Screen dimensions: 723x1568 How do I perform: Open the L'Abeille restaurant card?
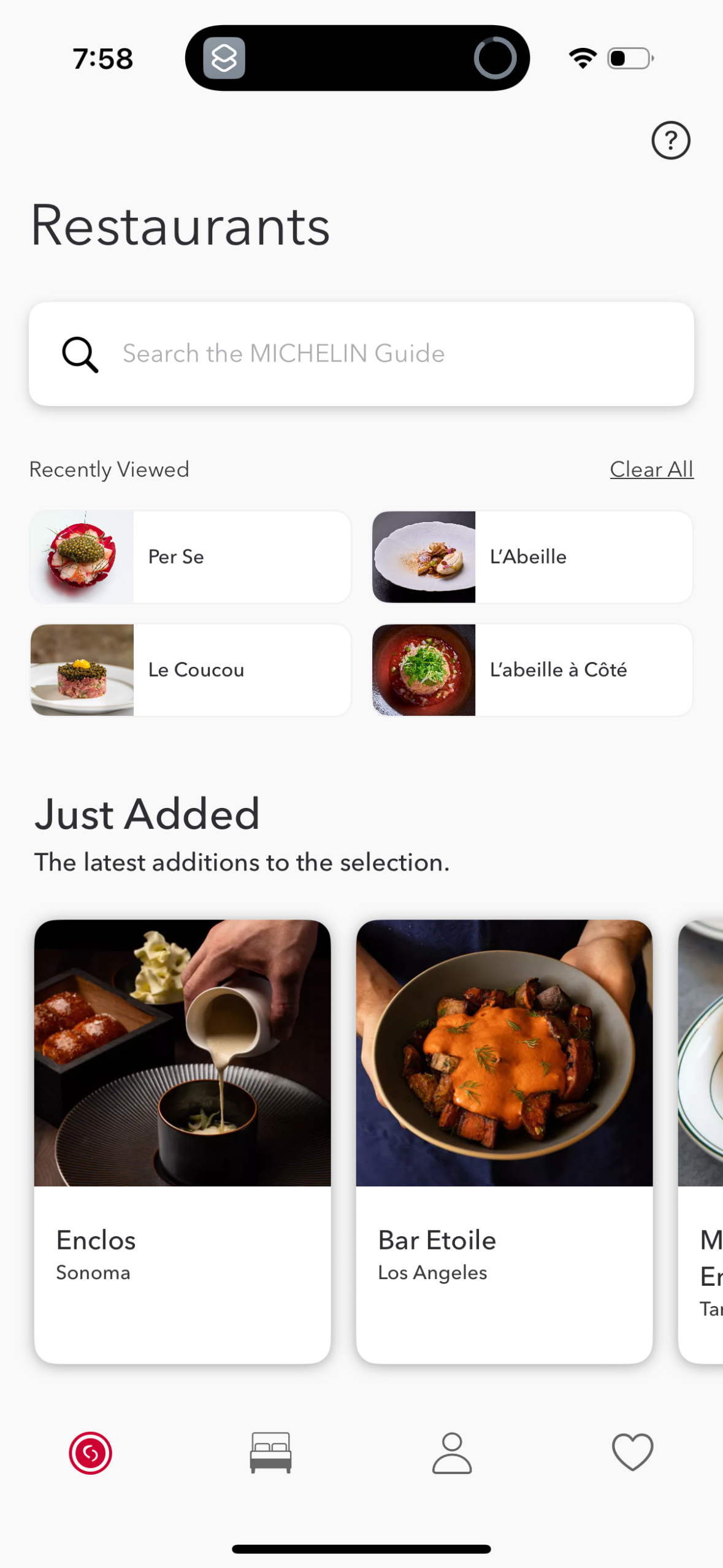point(531,556)
